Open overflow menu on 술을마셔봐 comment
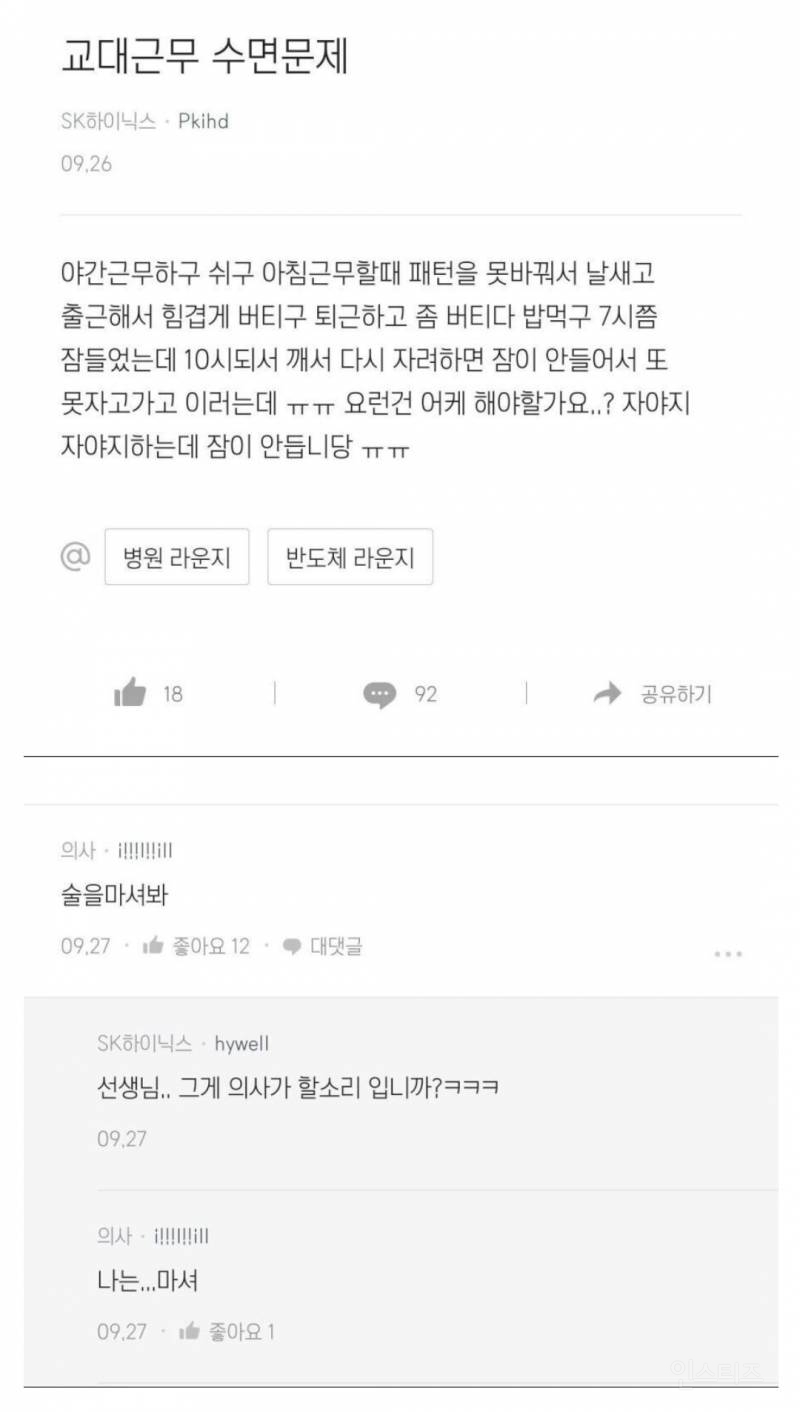 (728, 954)
